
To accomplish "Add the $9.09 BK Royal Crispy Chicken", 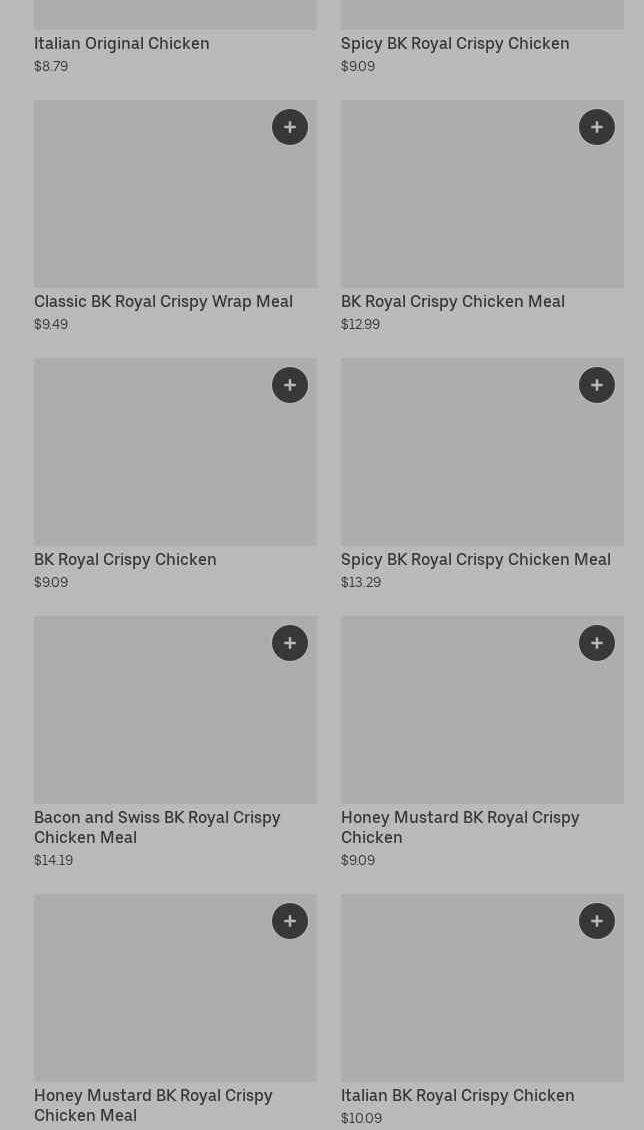I will click(290, 385).
